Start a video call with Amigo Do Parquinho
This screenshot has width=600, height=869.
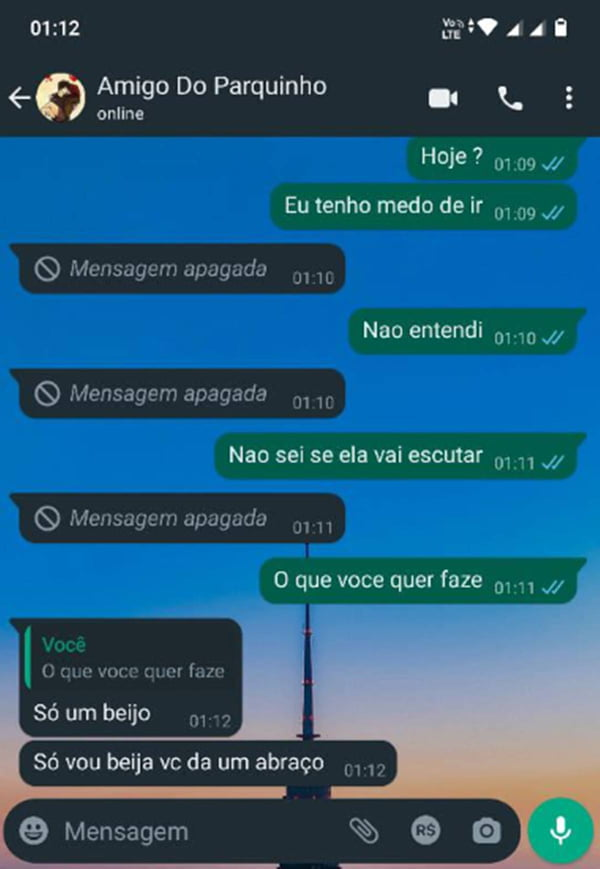[x=443, y=97]
